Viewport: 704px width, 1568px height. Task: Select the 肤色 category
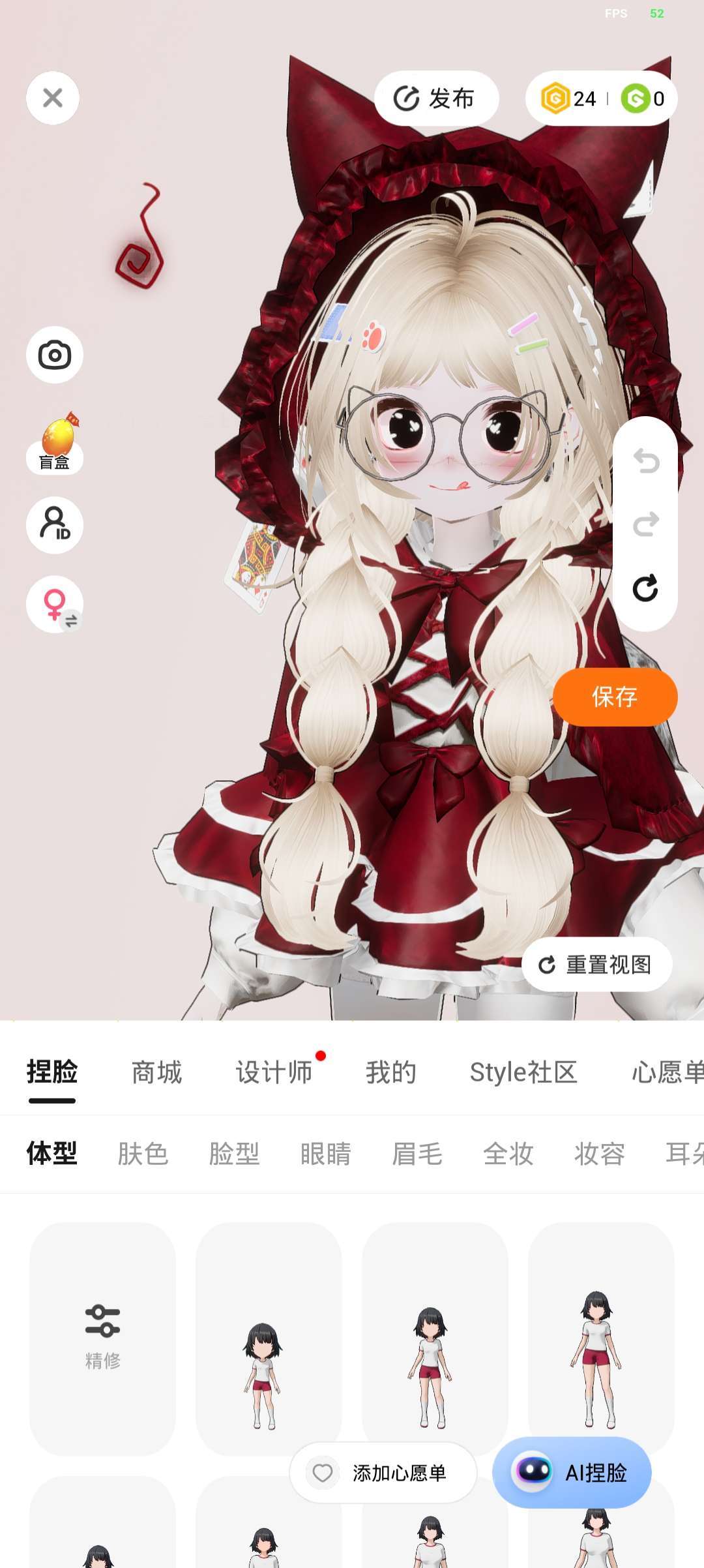click(143, 1154)
